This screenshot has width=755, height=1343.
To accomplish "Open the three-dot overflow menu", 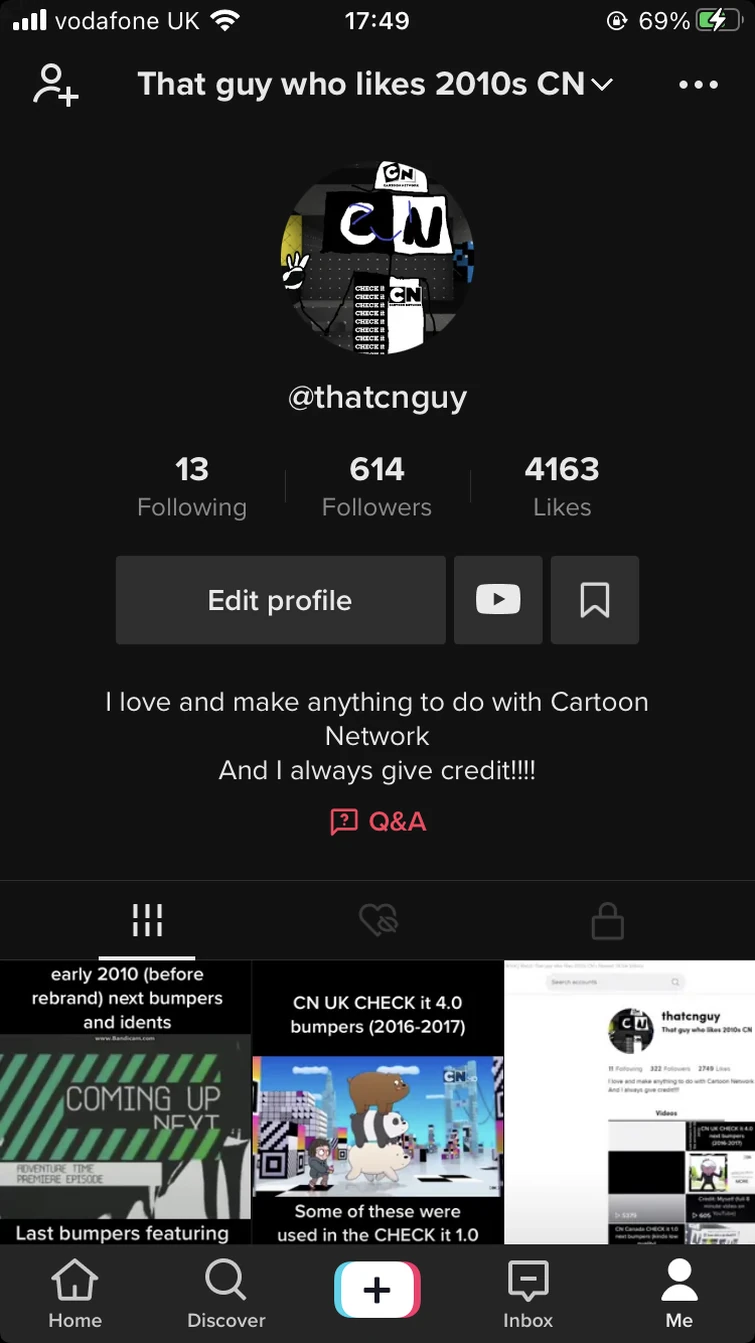I will point(698,85).
